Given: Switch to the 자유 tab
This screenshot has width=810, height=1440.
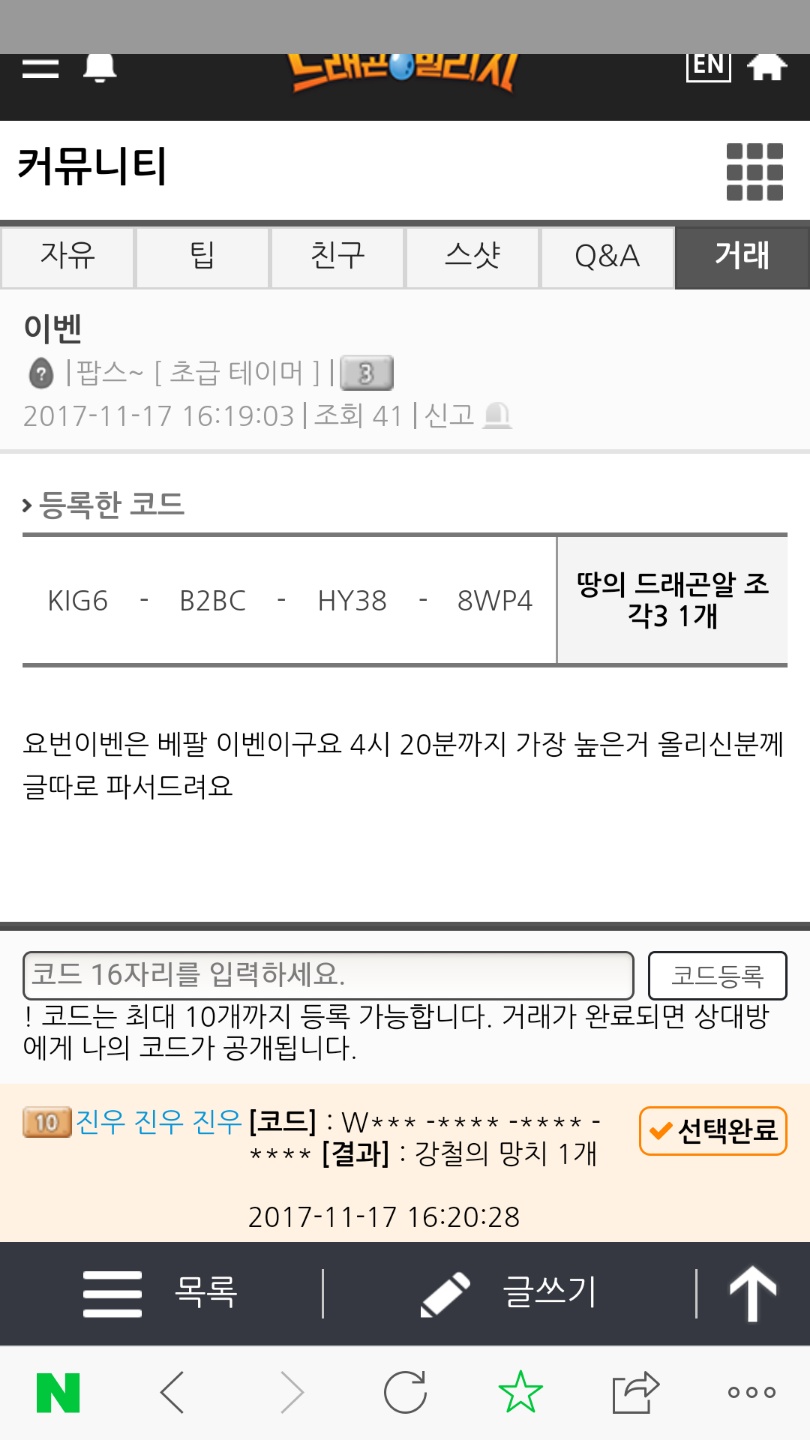Looking at the screenshot, I should pyautogui.click(x=68, y=257).
